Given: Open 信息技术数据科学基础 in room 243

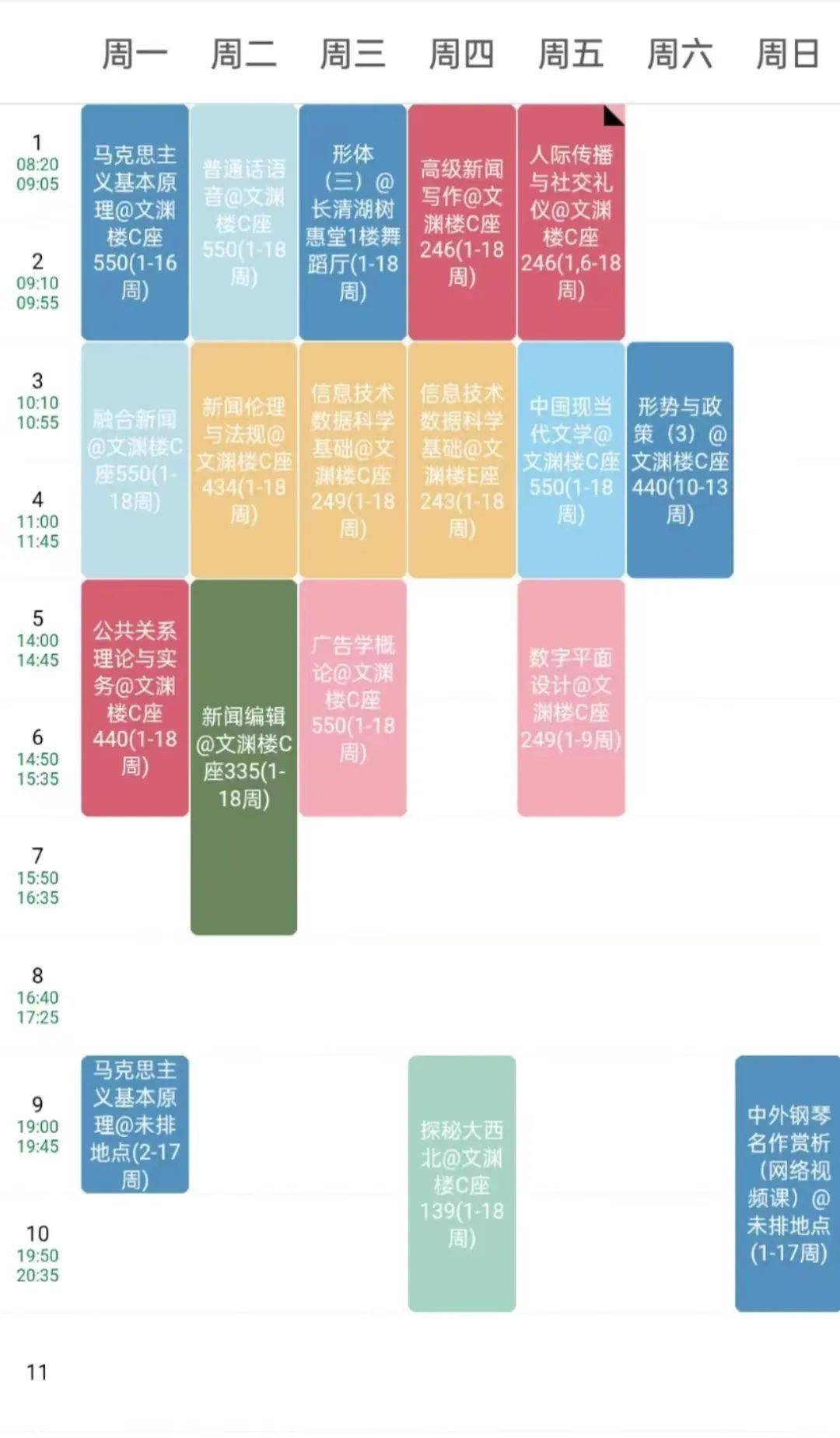Looking at the screenshot, I should (x=462, y=460).
